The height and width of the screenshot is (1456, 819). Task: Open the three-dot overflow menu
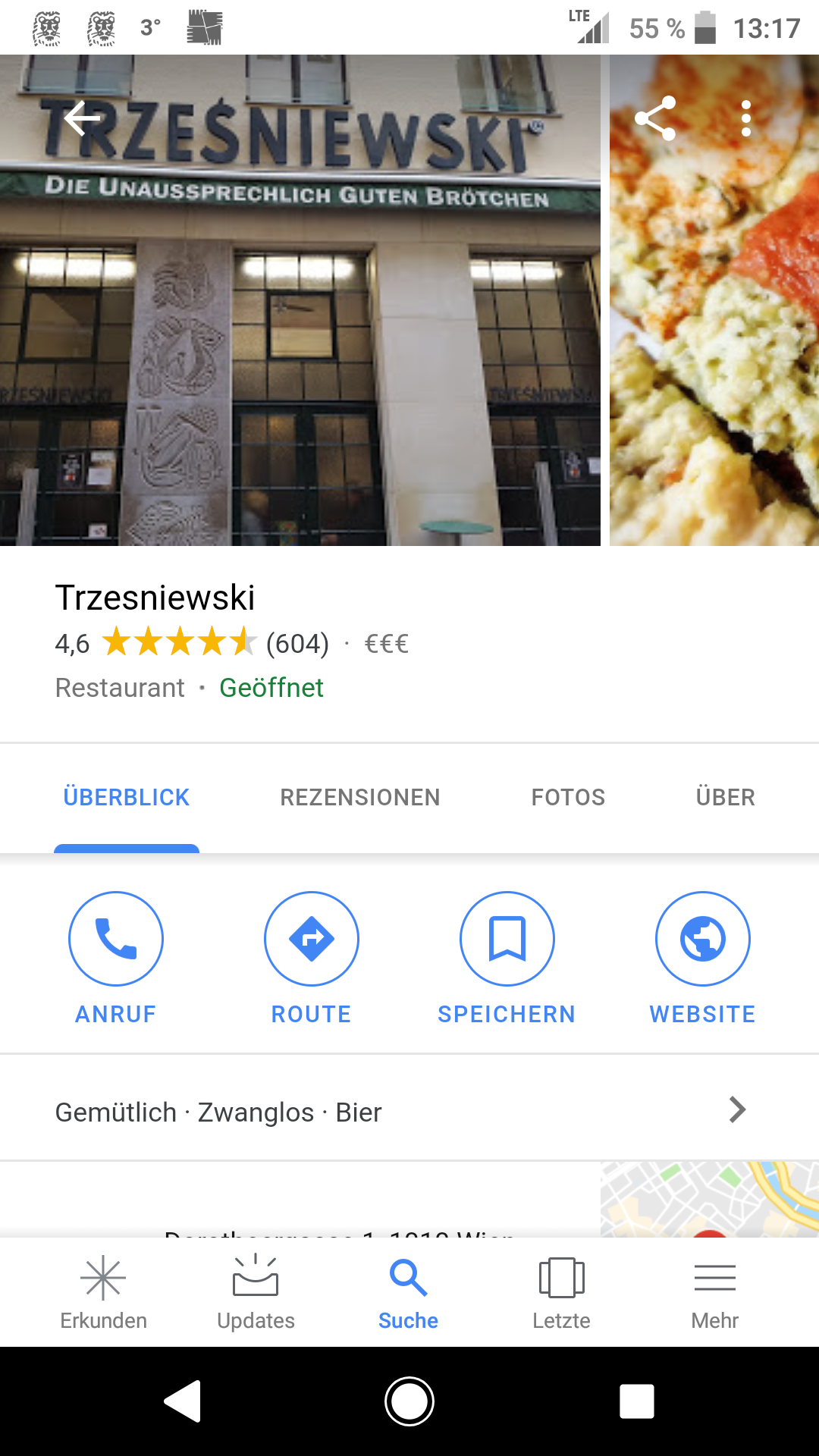tap(746, 118)
